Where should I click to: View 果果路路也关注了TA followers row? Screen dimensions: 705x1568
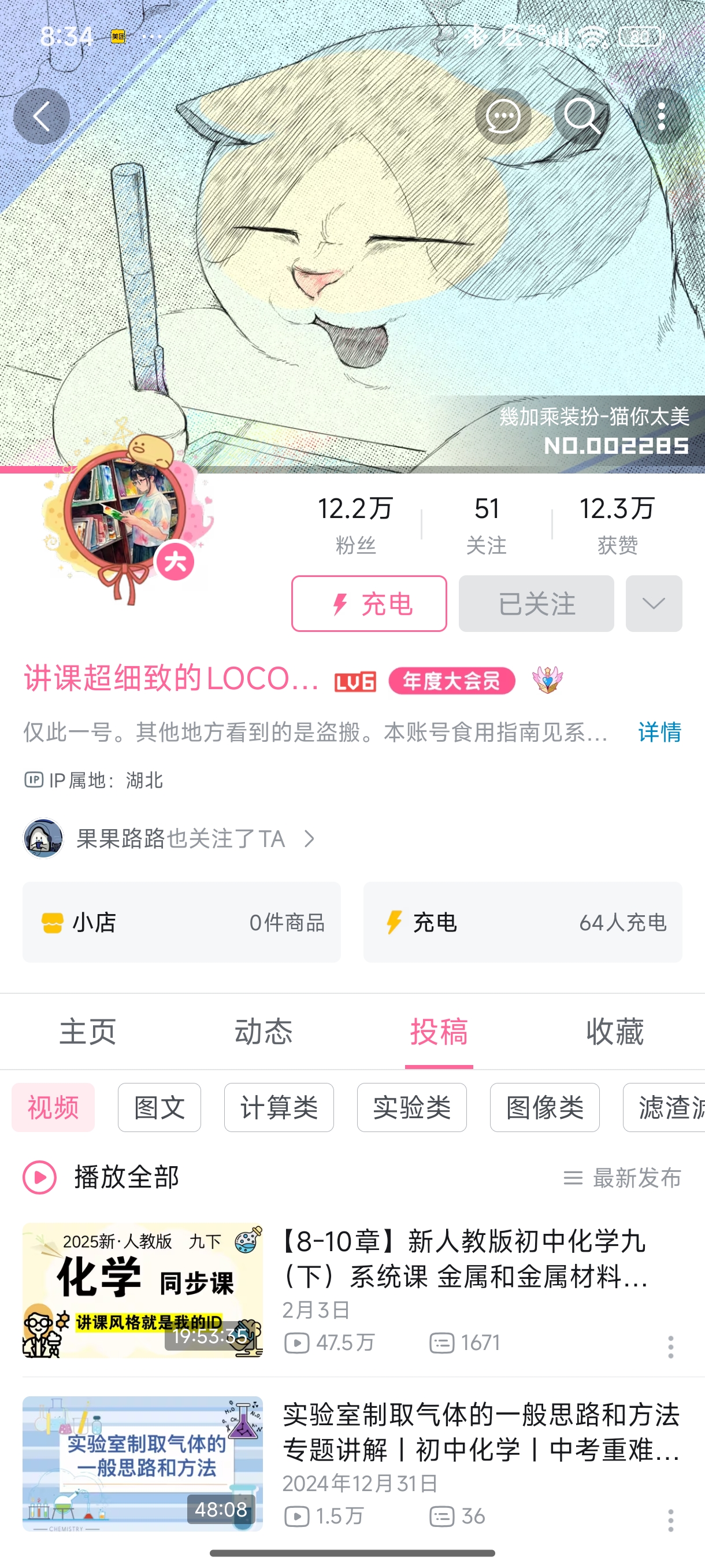coord(180,838)
